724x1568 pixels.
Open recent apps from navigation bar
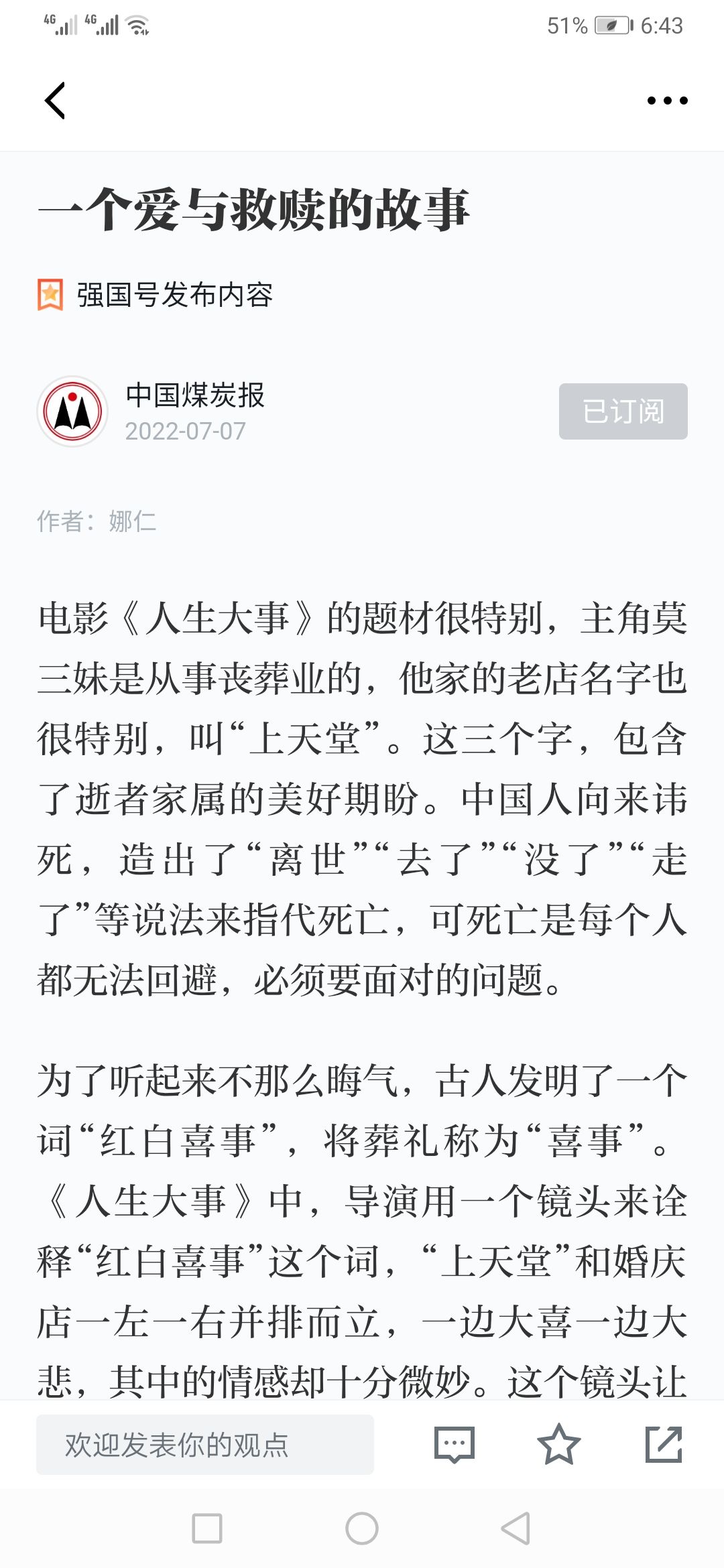point(207,1528)
